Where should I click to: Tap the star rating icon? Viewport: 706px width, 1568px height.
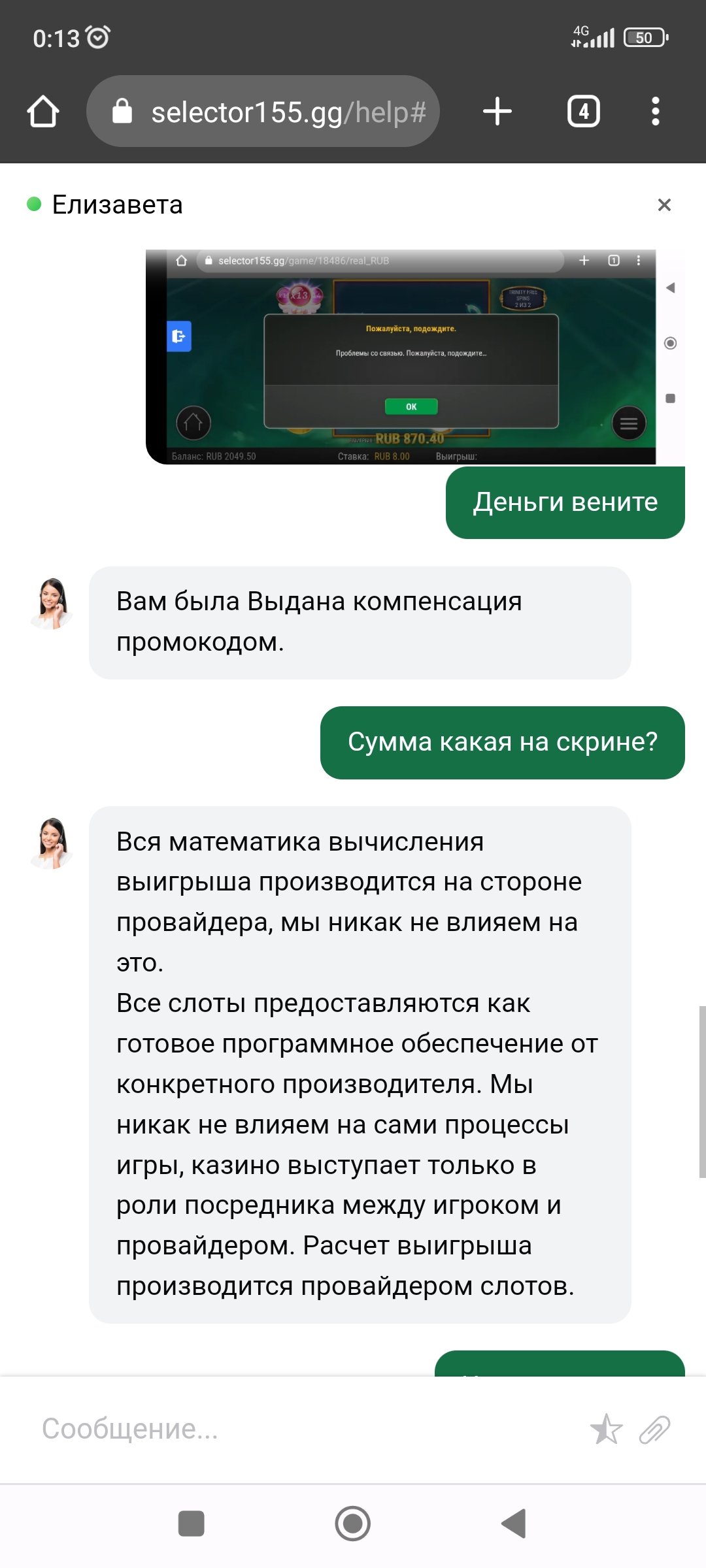click(606, 1429)
